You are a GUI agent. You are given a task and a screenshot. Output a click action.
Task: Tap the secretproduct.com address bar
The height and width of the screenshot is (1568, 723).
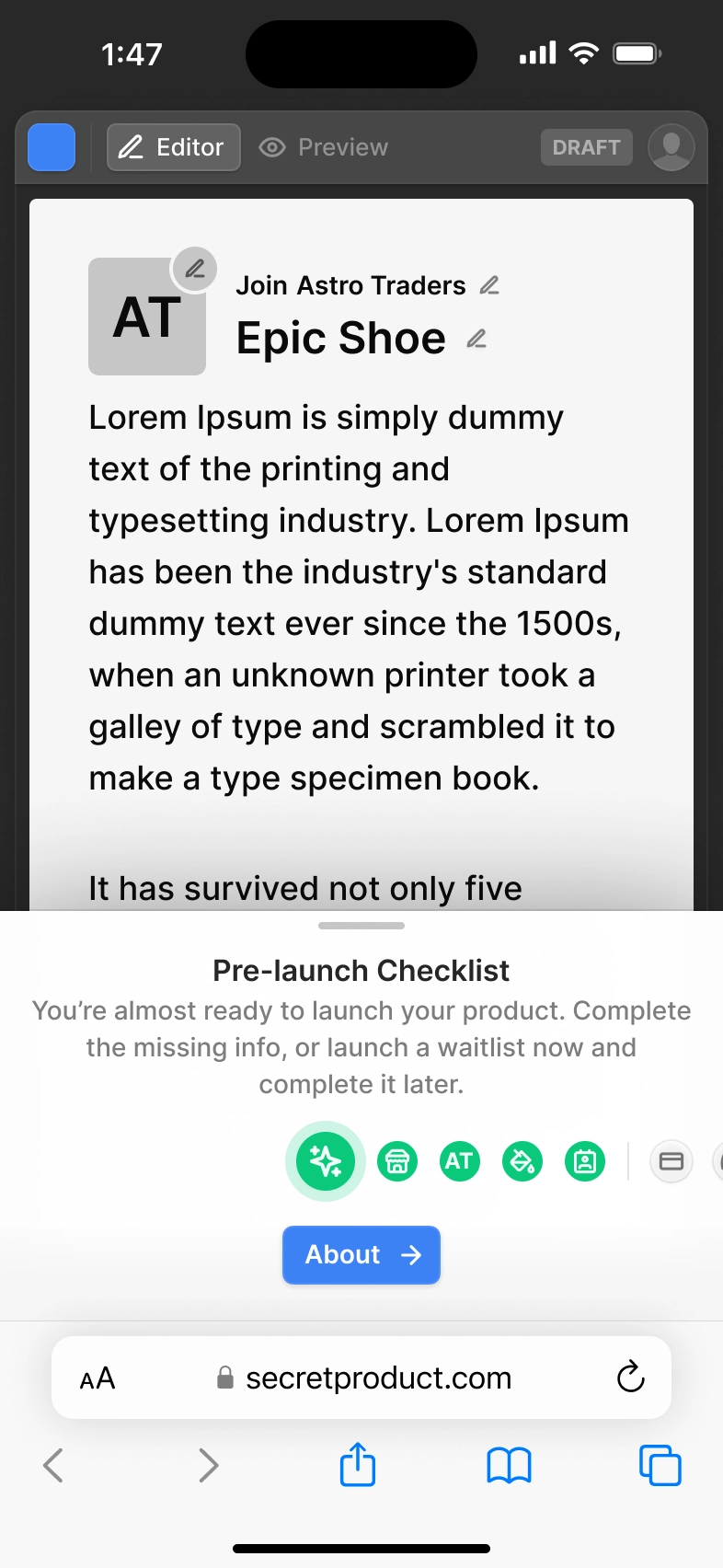tap(361, 1378)
